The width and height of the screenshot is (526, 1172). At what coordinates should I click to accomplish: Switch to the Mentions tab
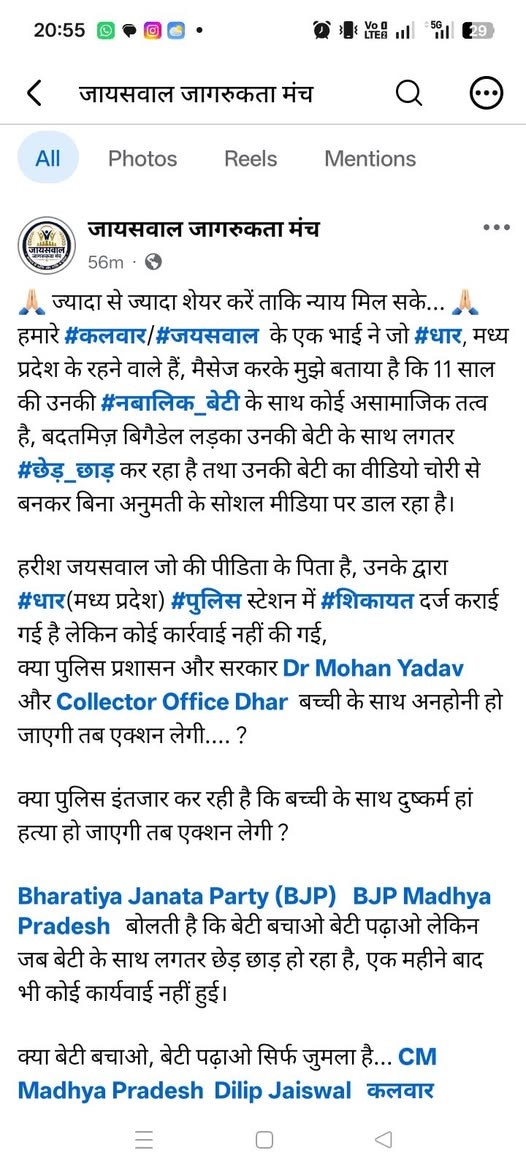coord(370,158)
